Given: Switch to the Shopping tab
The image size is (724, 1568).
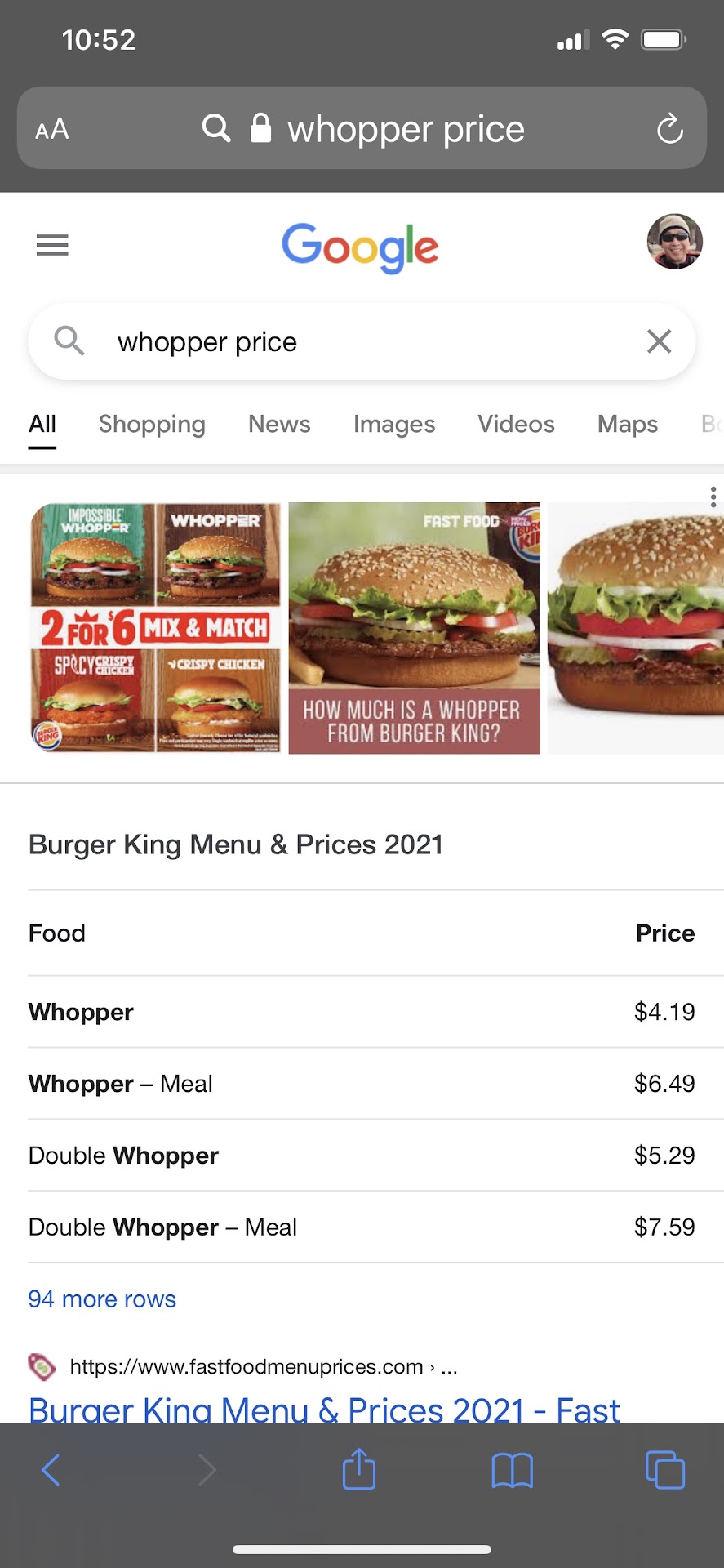Looking at the screenshot, I should pos(152,425).
